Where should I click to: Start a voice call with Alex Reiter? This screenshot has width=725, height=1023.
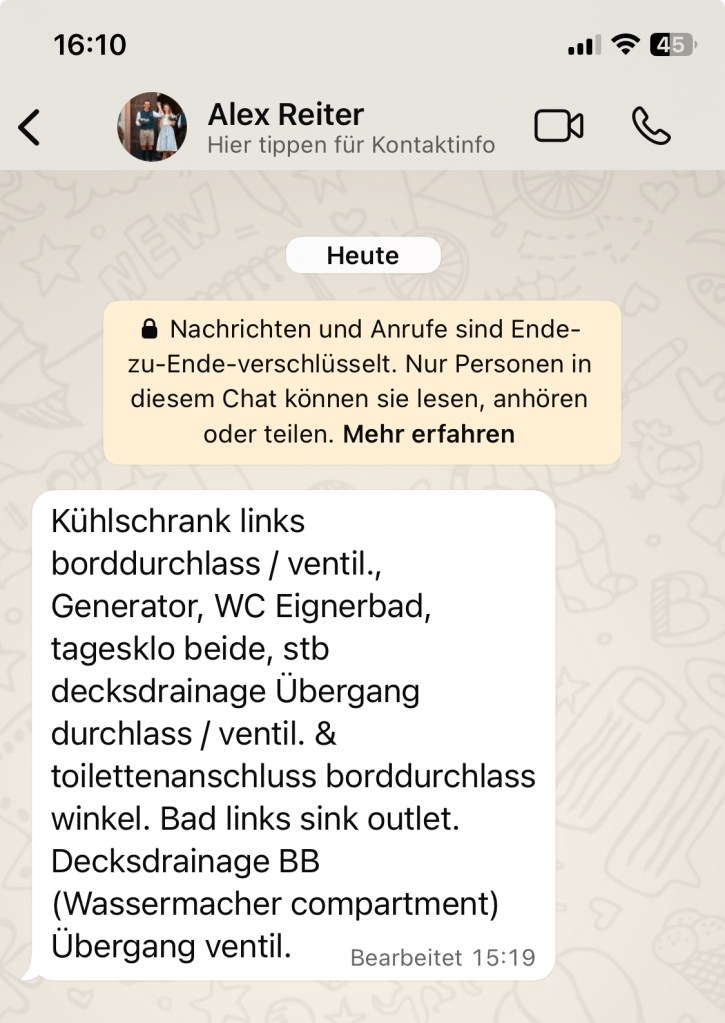tap(651, 127)
